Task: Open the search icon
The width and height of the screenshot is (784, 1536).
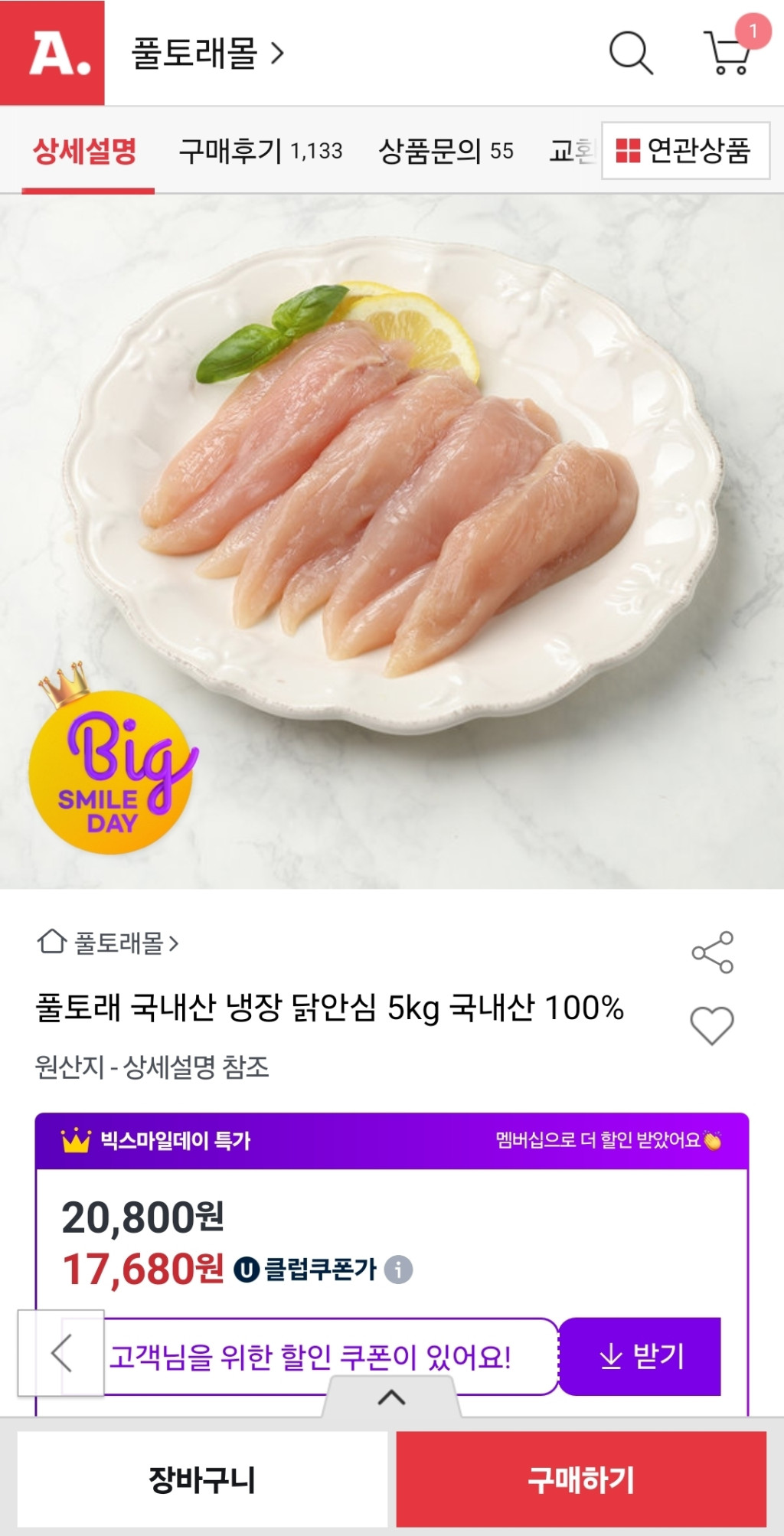Action: (x=631, y=53)
